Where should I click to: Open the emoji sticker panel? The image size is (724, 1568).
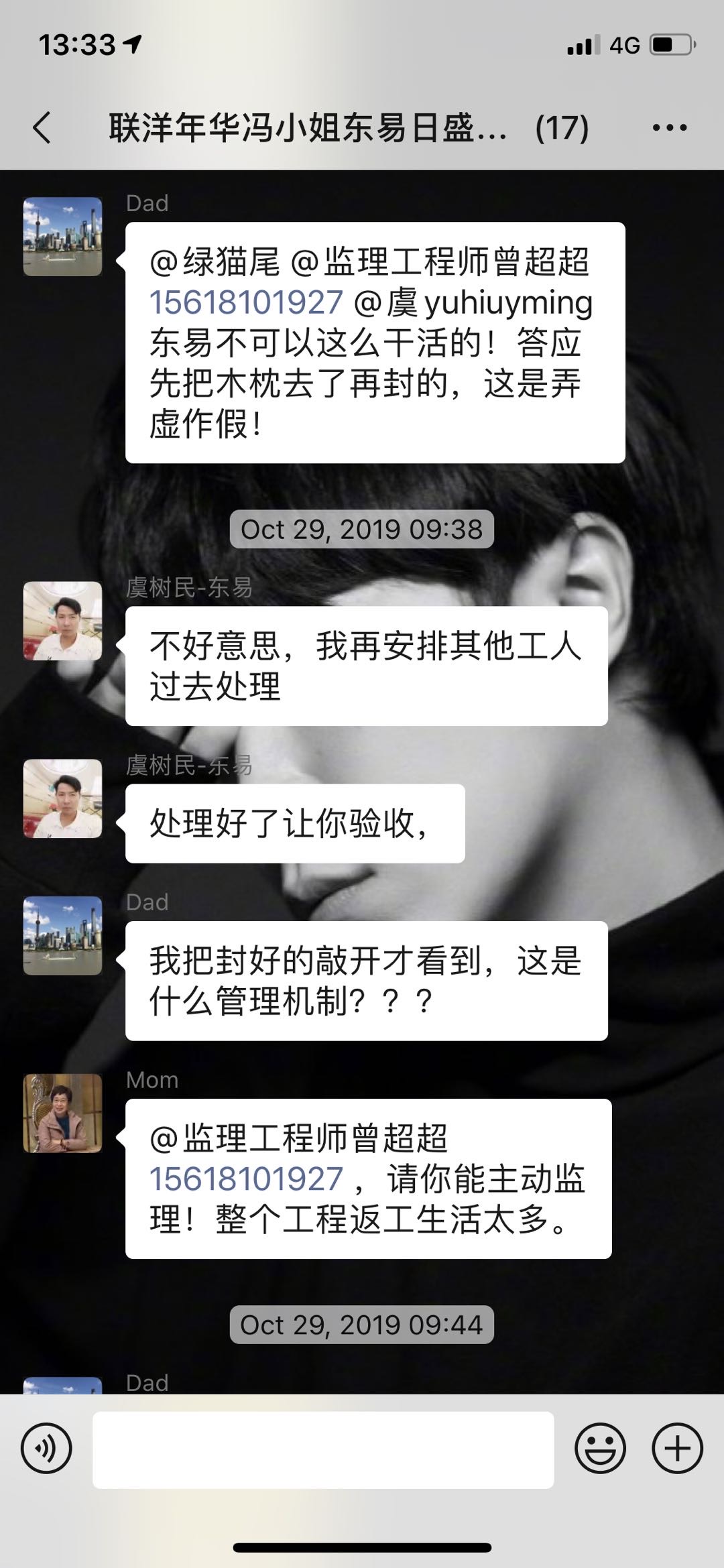pos(600,1448)
